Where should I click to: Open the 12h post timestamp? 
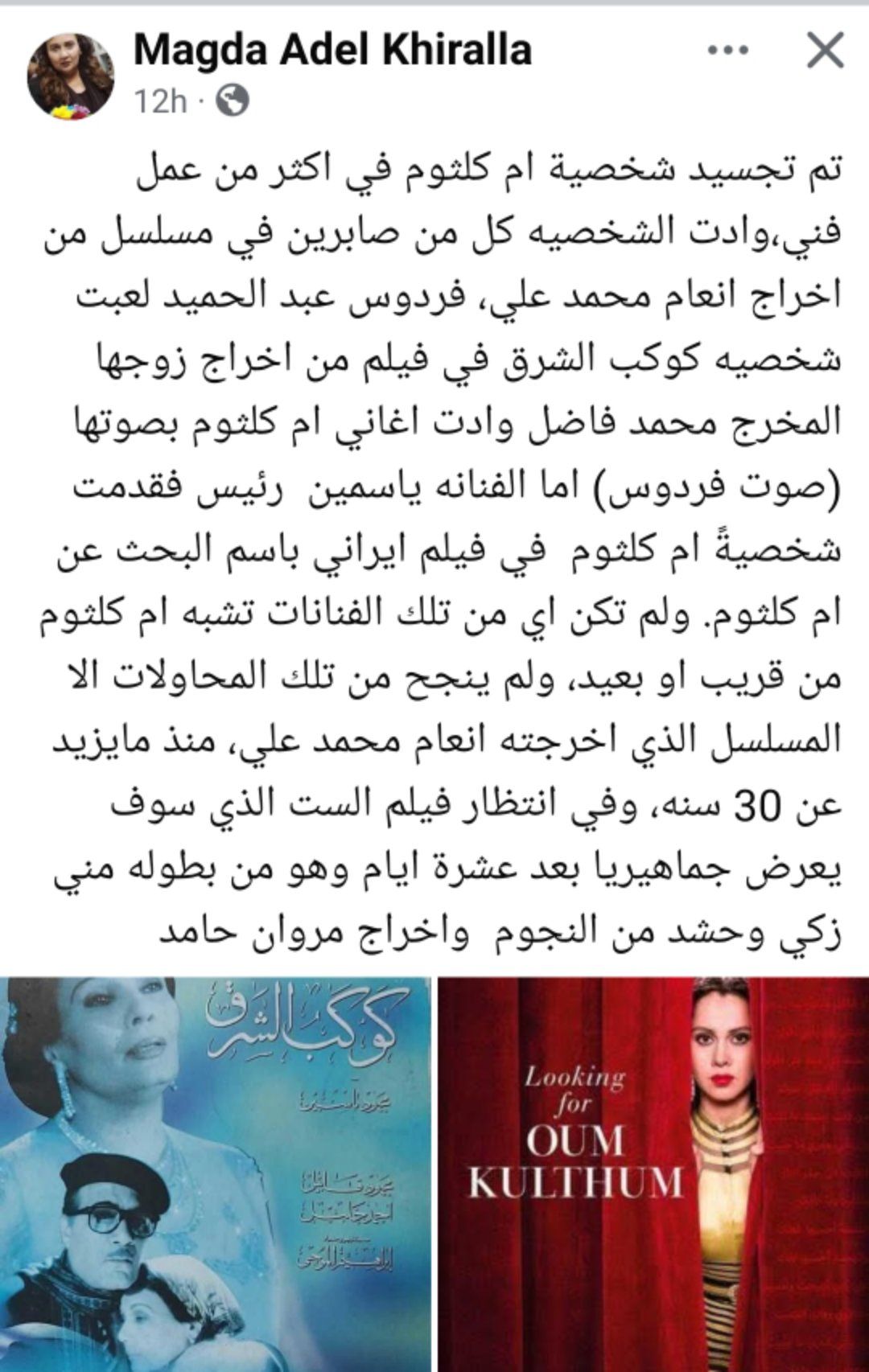pyautogui.click(x=160, y=102)
